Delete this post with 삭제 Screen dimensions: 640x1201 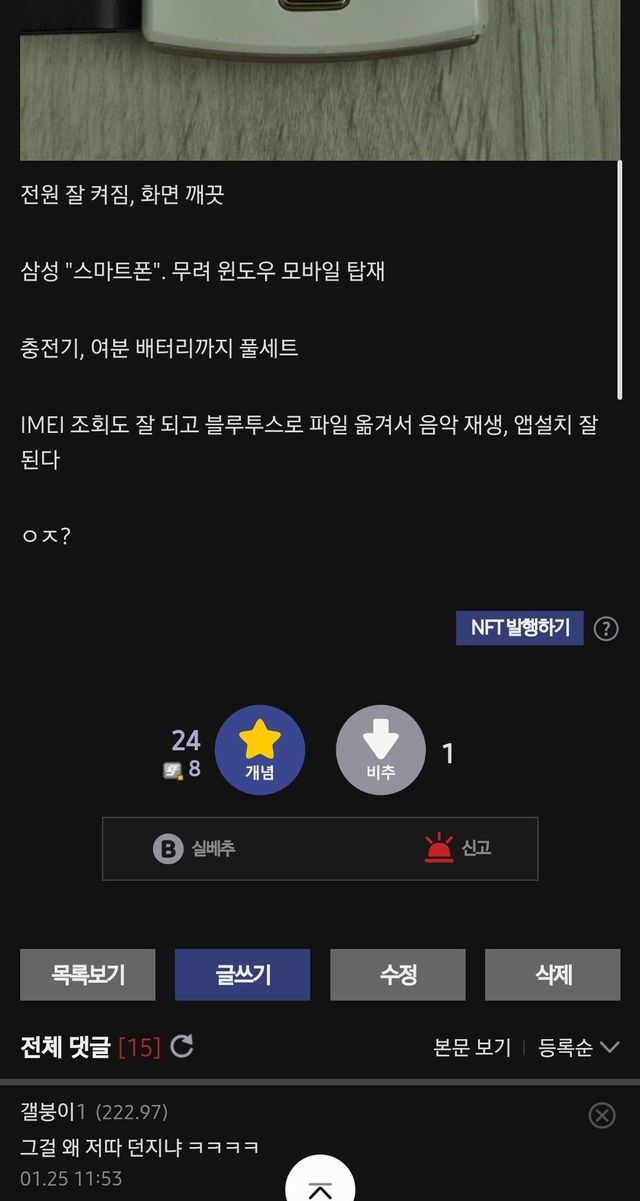click(x=553, y=975)
